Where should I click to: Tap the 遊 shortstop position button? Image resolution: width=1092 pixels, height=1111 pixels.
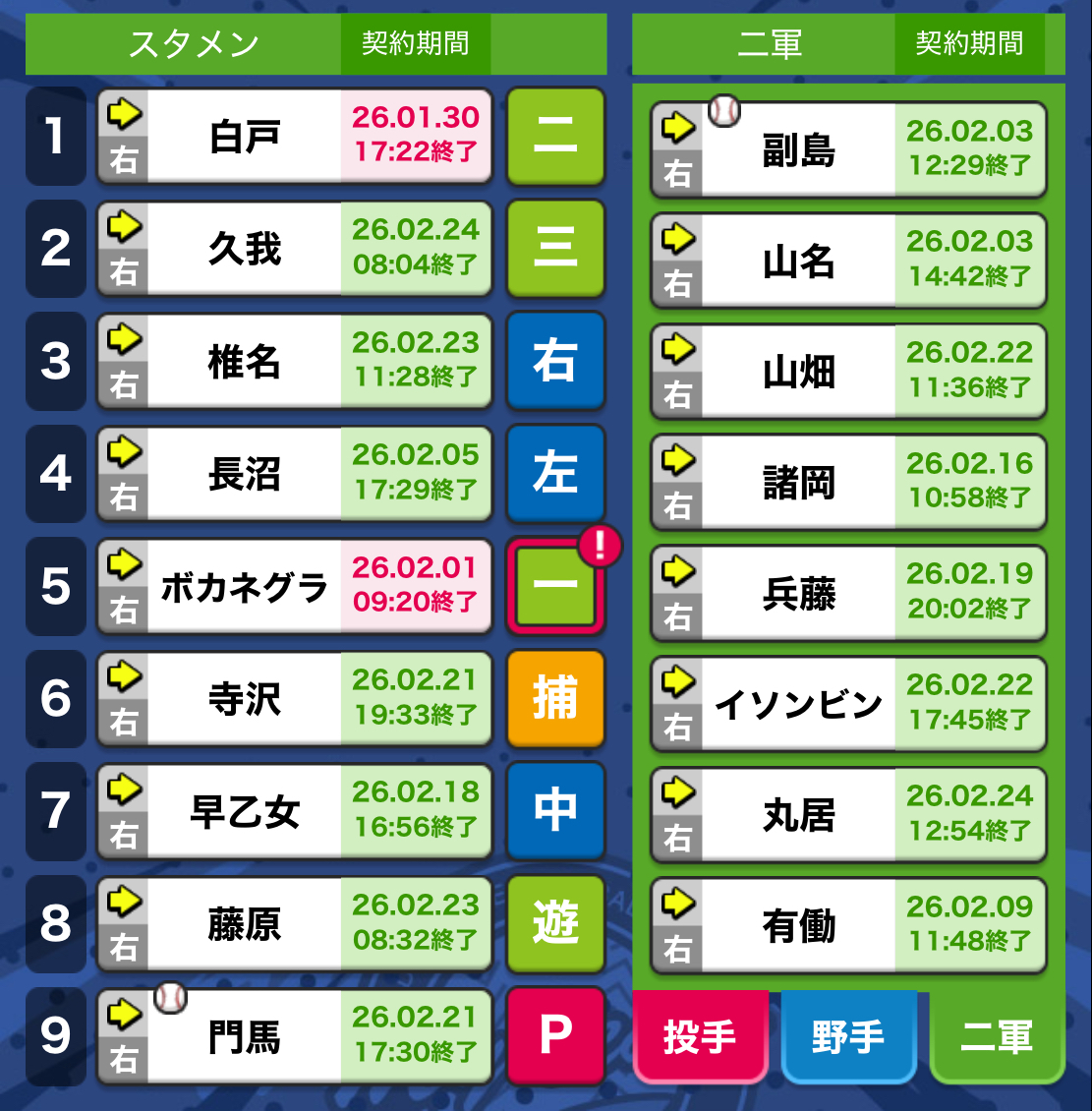tap(556, 923)
